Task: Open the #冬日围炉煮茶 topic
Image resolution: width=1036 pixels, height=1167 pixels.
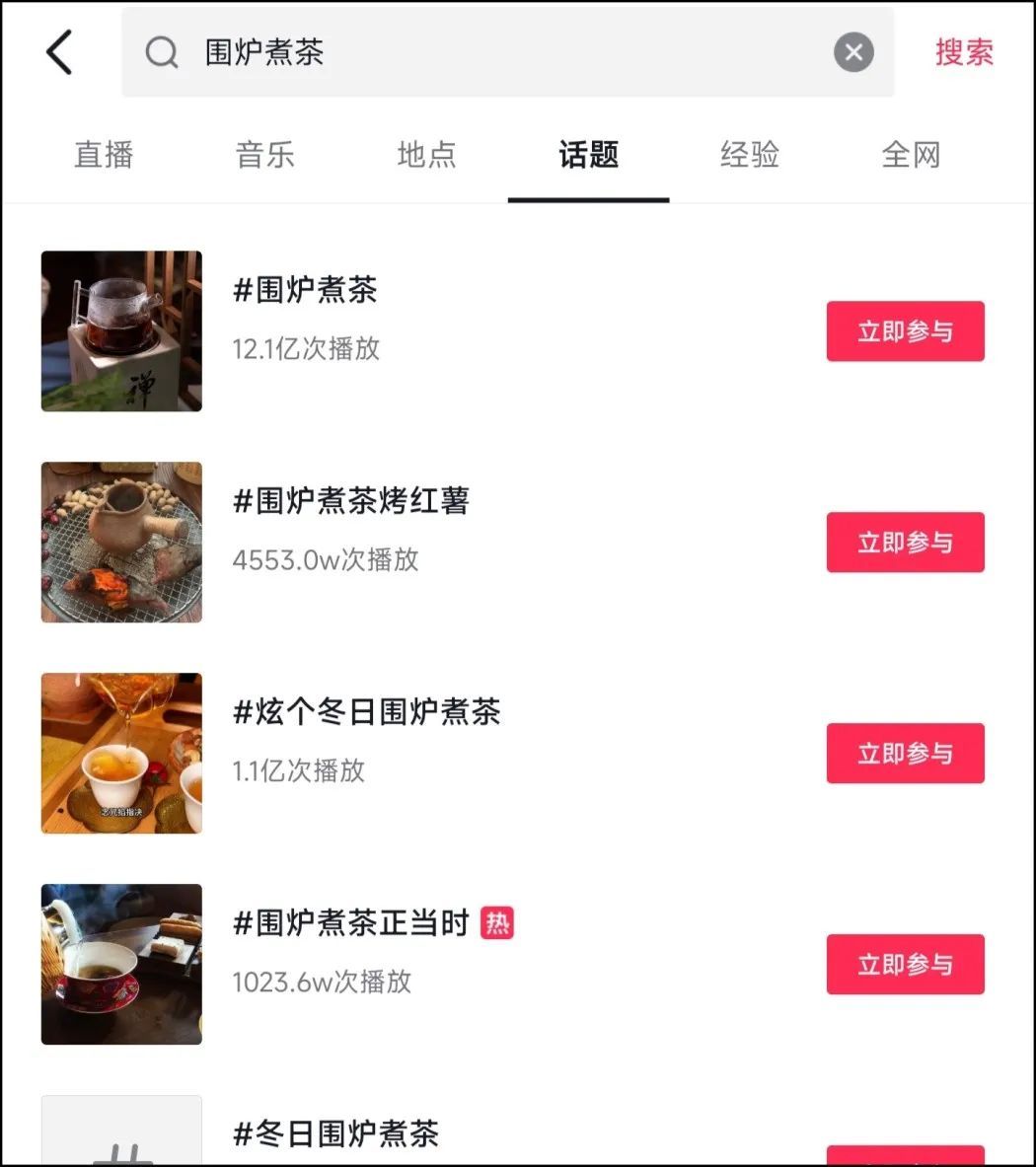Action: 335,1134
